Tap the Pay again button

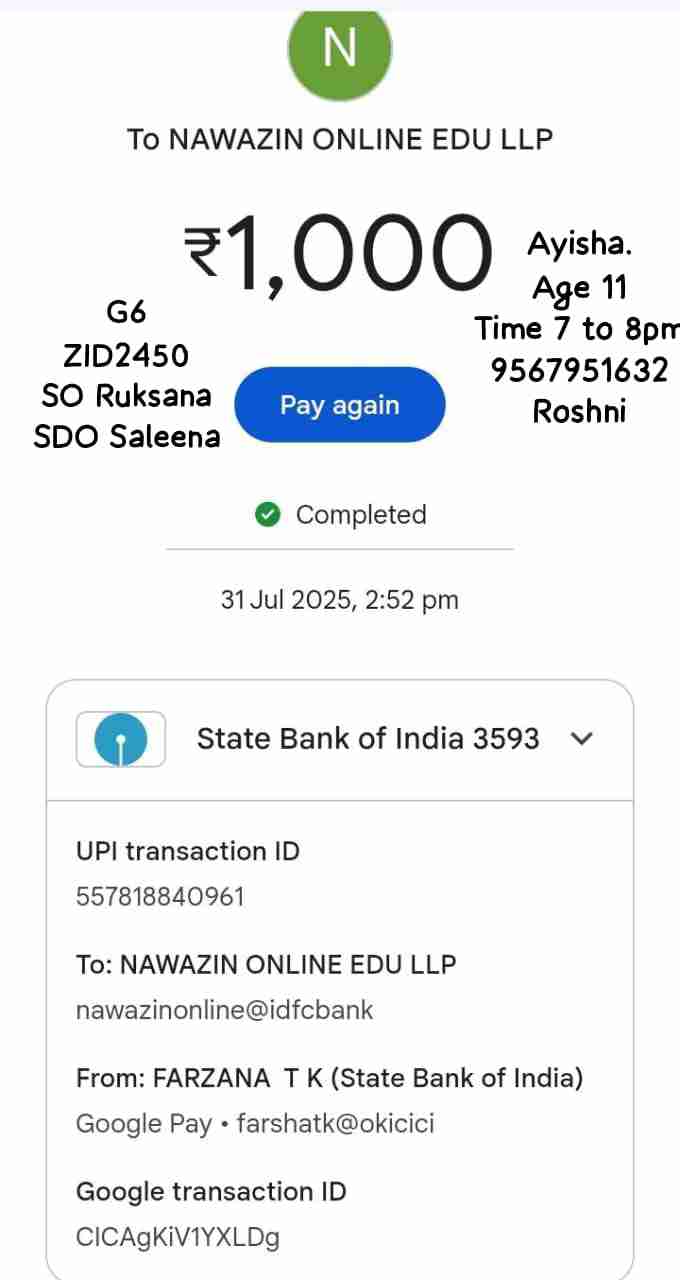339,405
